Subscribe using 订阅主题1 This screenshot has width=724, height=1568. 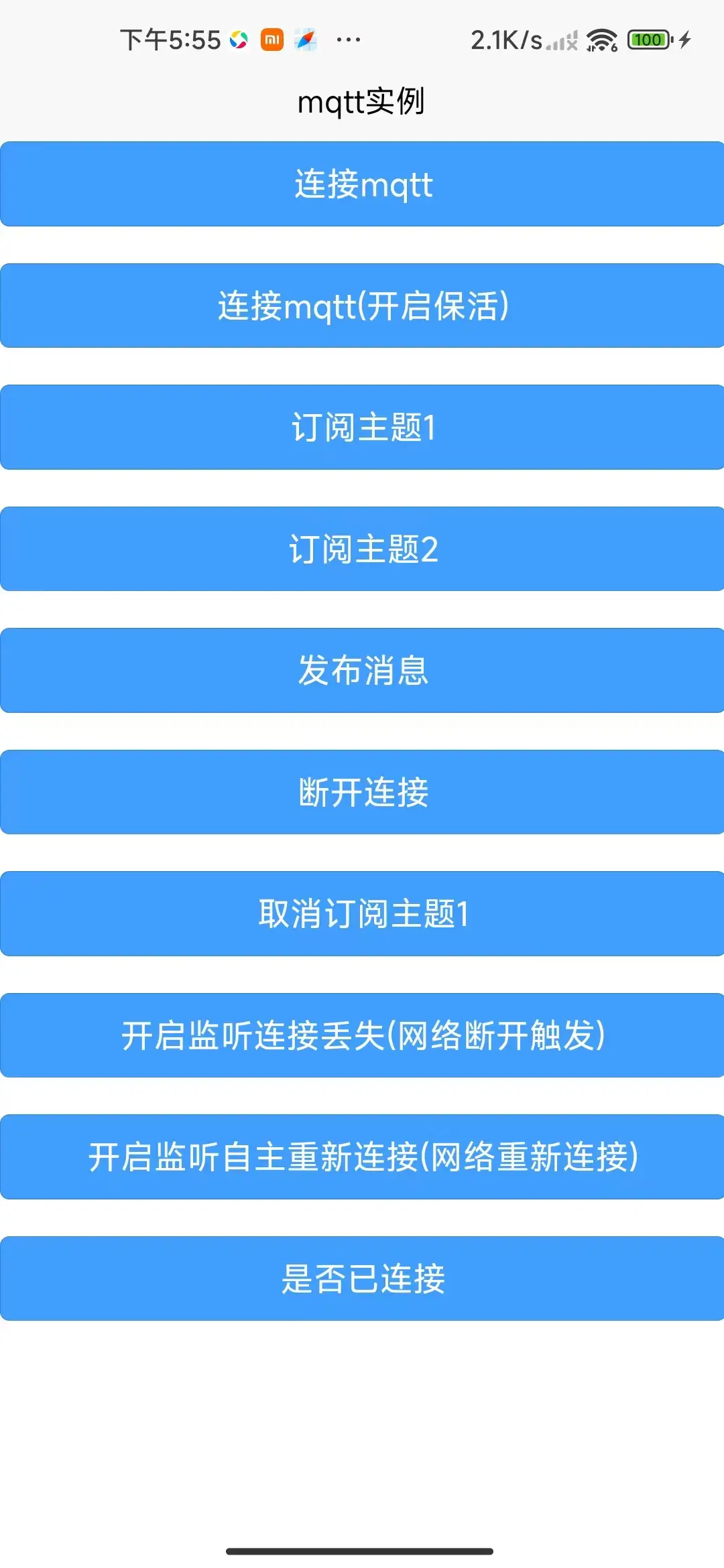point(362,427)
